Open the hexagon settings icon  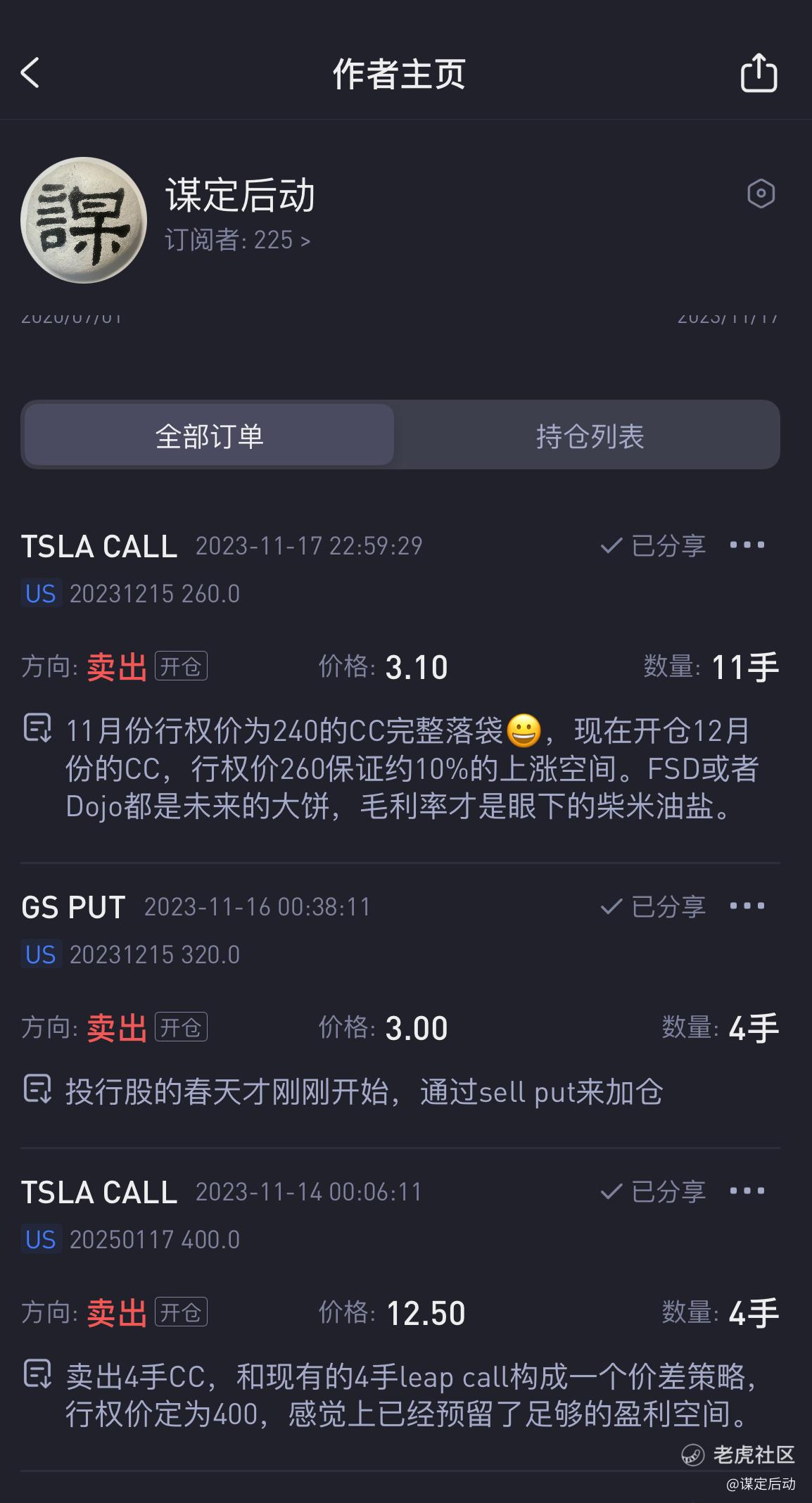click(761, 194)
